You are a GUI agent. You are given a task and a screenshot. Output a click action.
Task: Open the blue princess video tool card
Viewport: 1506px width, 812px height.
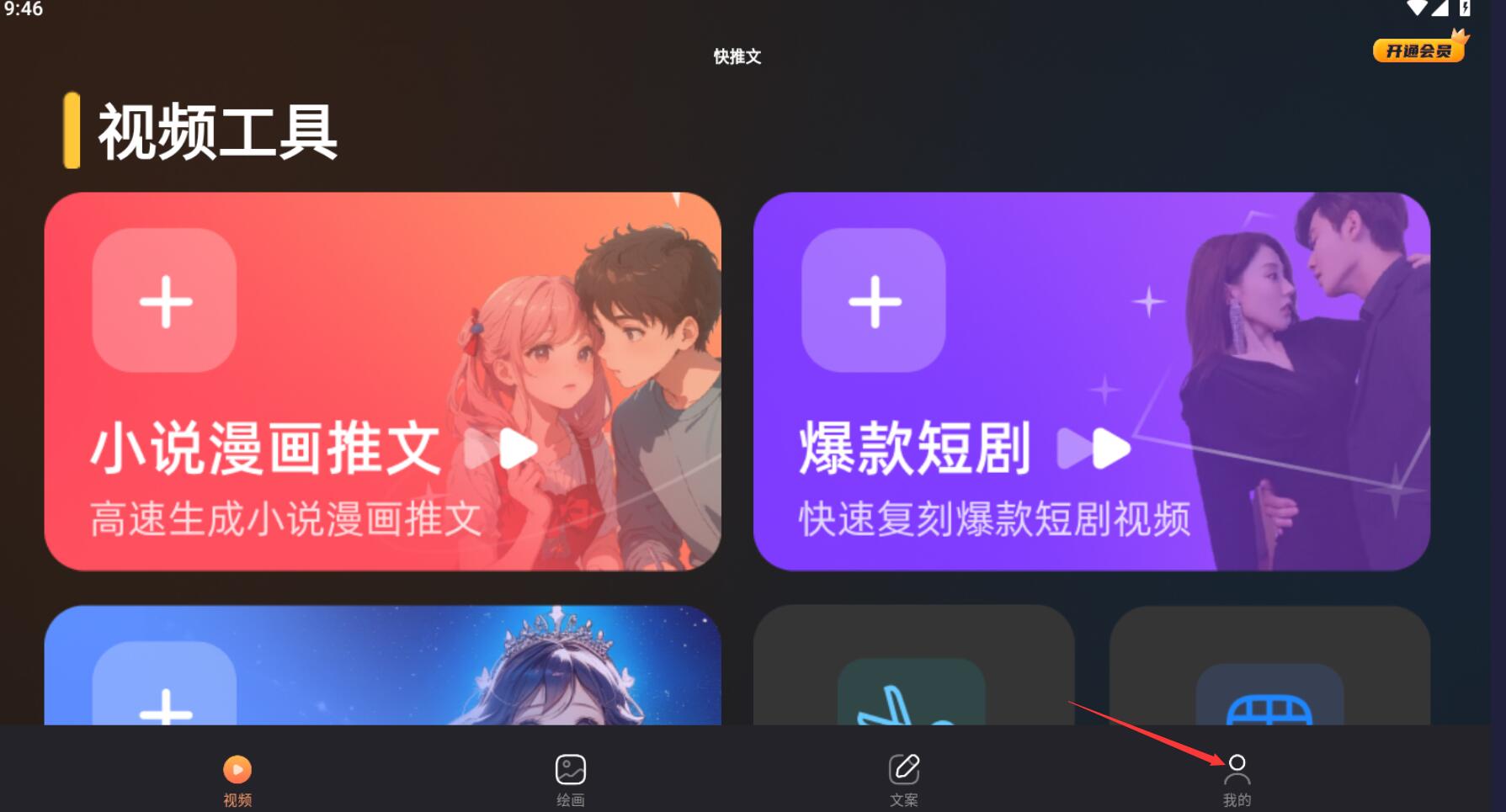point(382,666)
